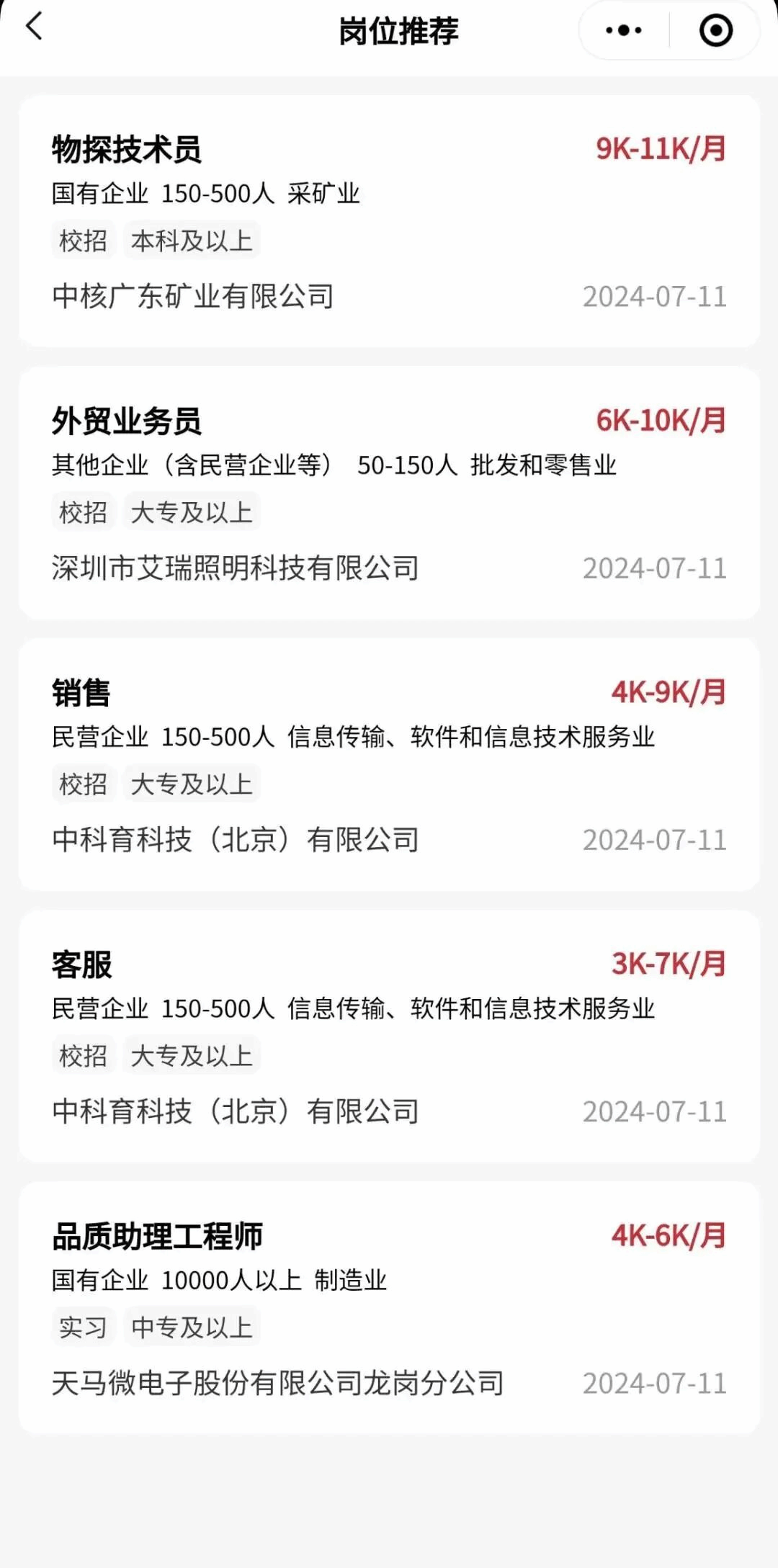Close the mini program via circle icon
The height and width of the screenshot is (1568, 778).
[715, 31]
